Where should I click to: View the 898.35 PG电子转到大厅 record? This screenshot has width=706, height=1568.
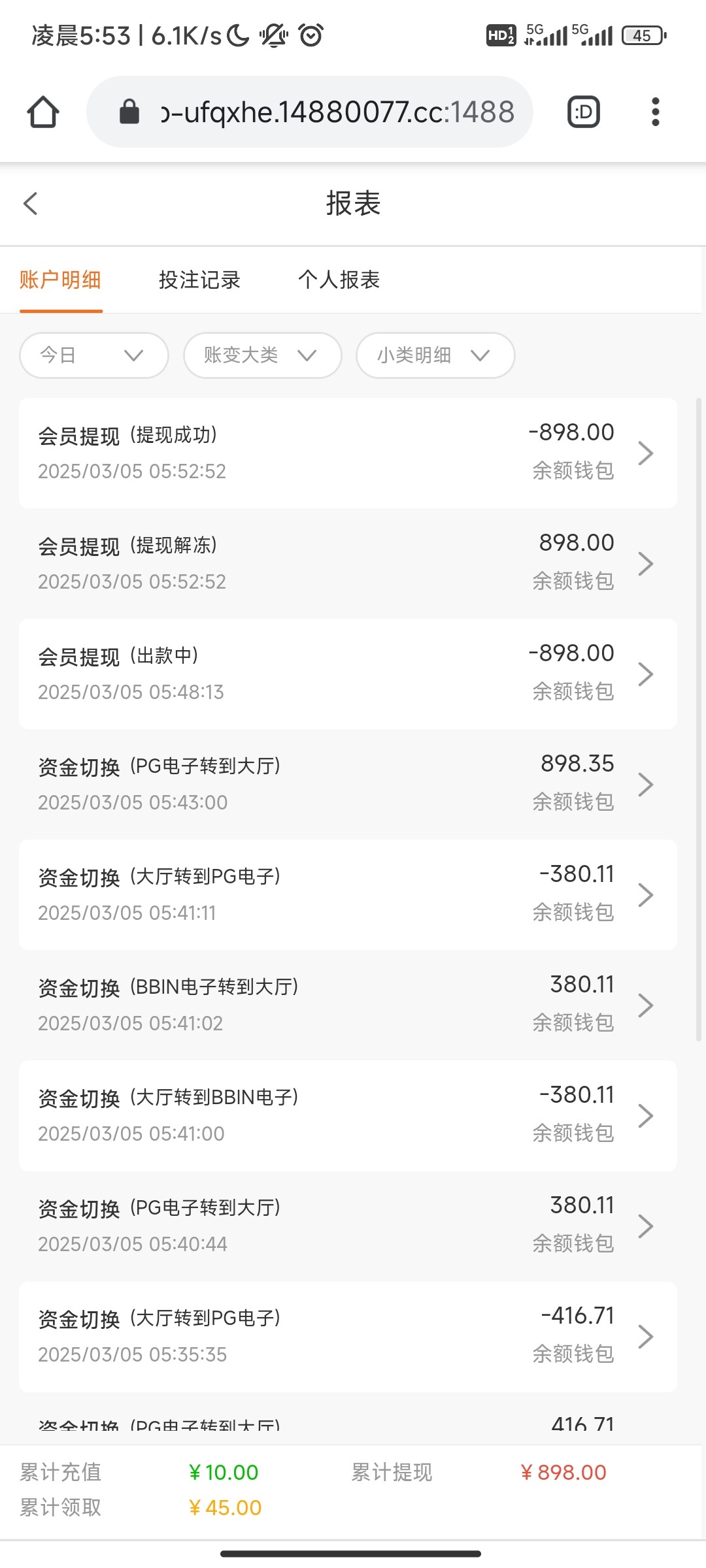[348, 784]
